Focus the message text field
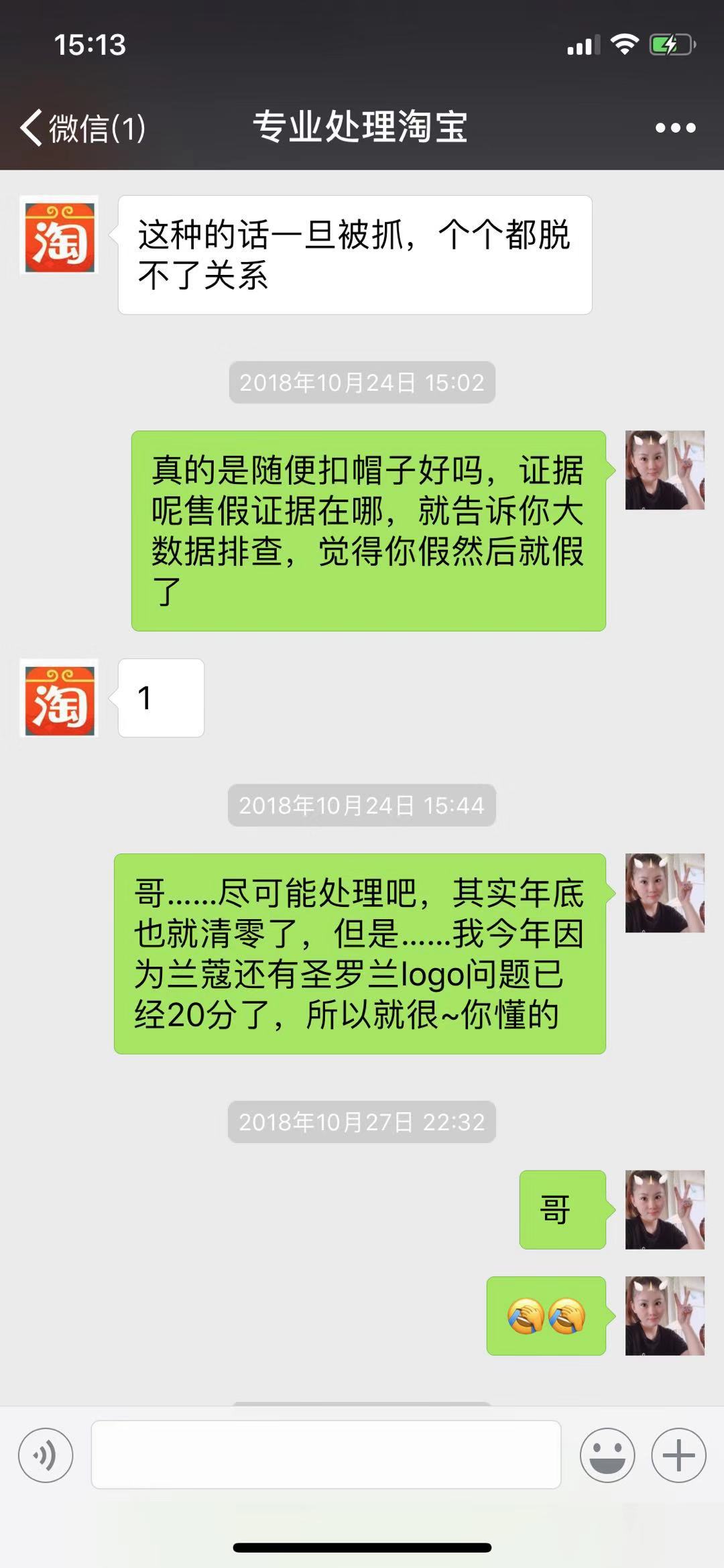The width and height of the screenshot is (724, 1568). (326, 1455)
